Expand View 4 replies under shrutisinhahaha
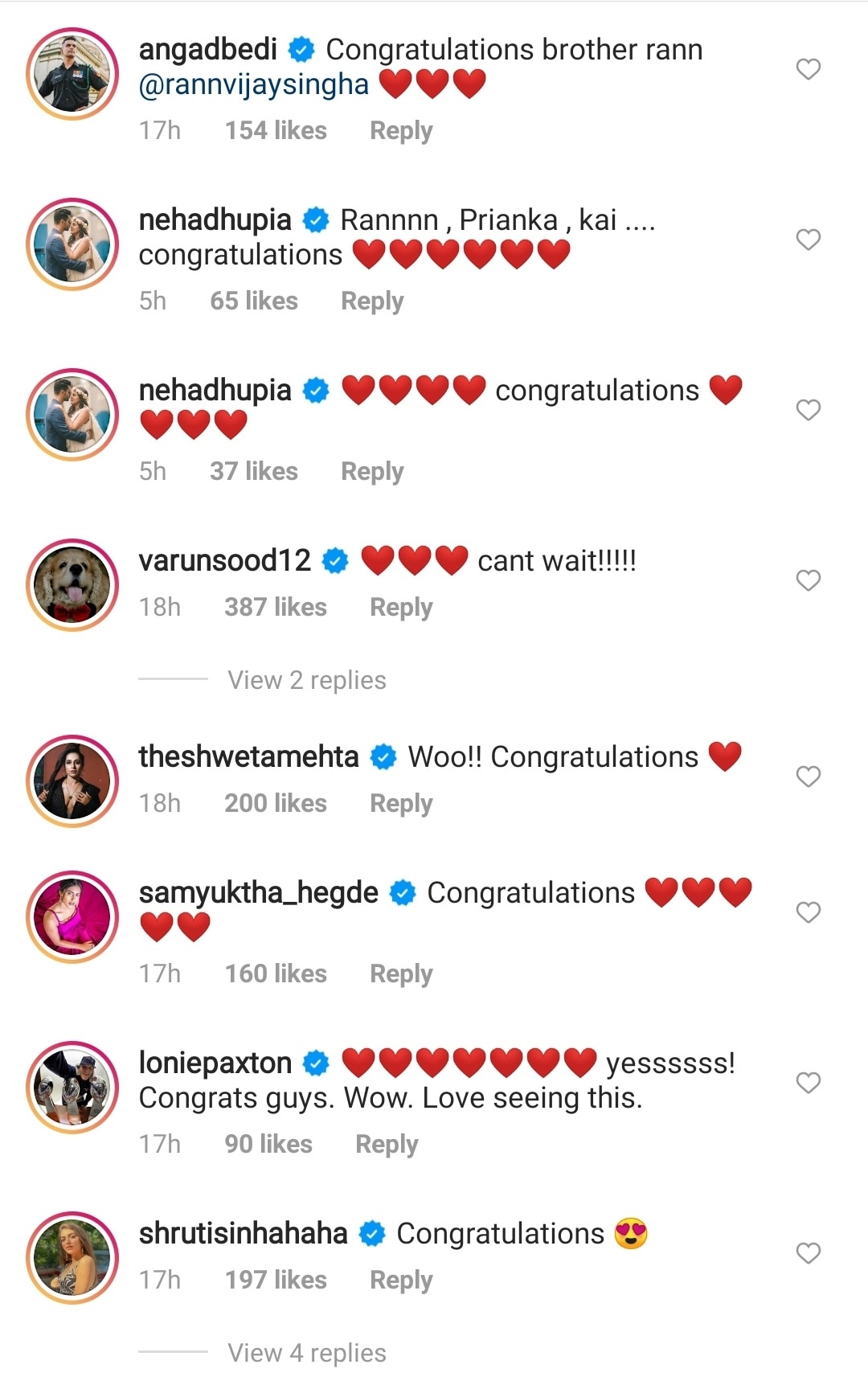This screenshot has width=868, height=1381. click(306, 1353)
